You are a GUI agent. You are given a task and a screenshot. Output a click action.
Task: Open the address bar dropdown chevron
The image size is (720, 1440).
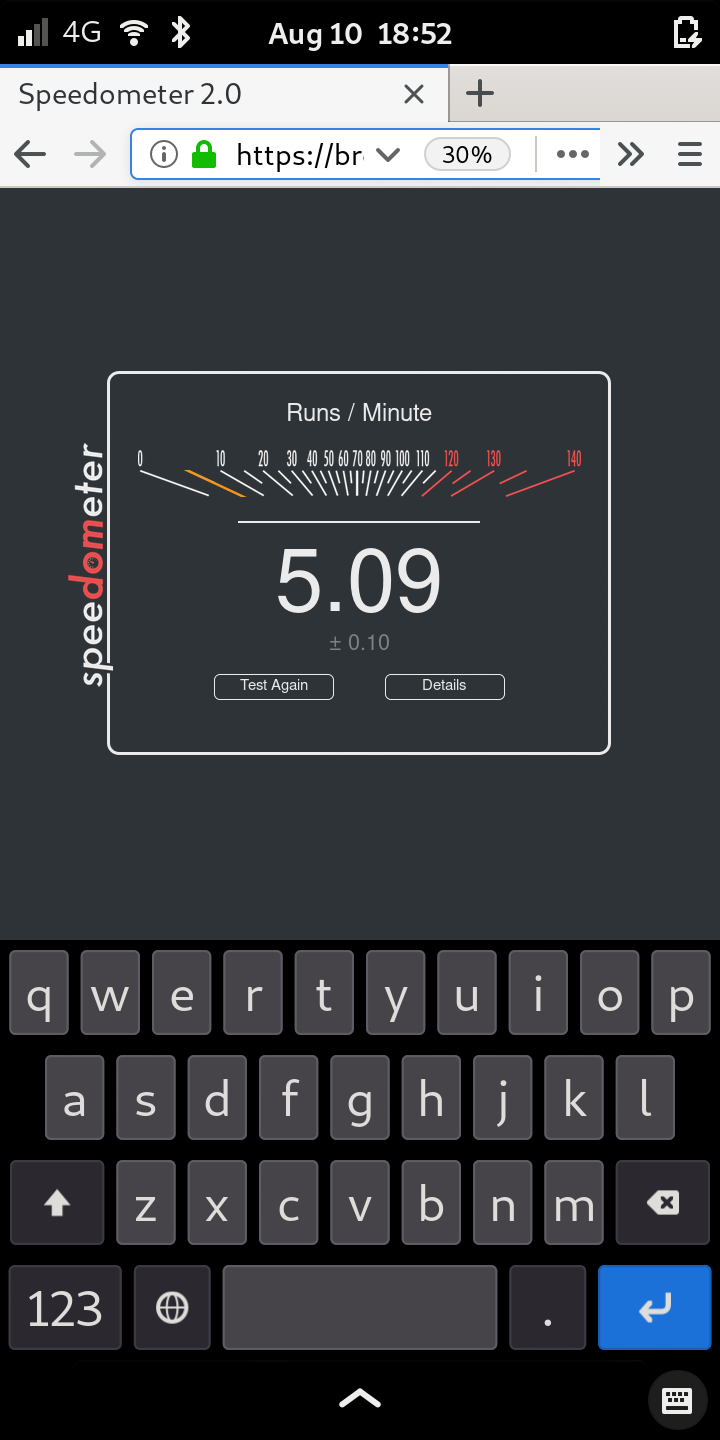point(388,155)
